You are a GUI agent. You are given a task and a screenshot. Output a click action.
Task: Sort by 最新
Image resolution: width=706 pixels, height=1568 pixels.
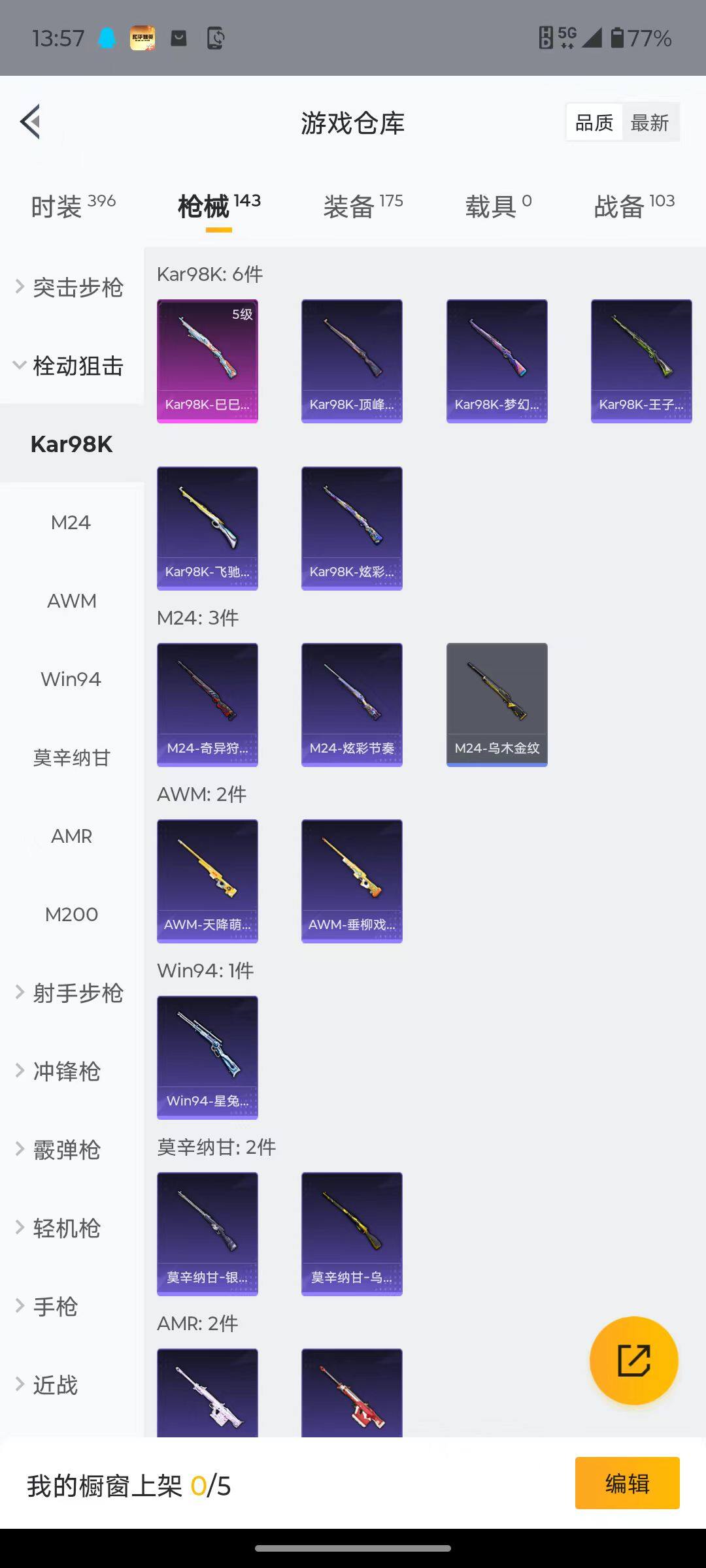click(650, 123)
